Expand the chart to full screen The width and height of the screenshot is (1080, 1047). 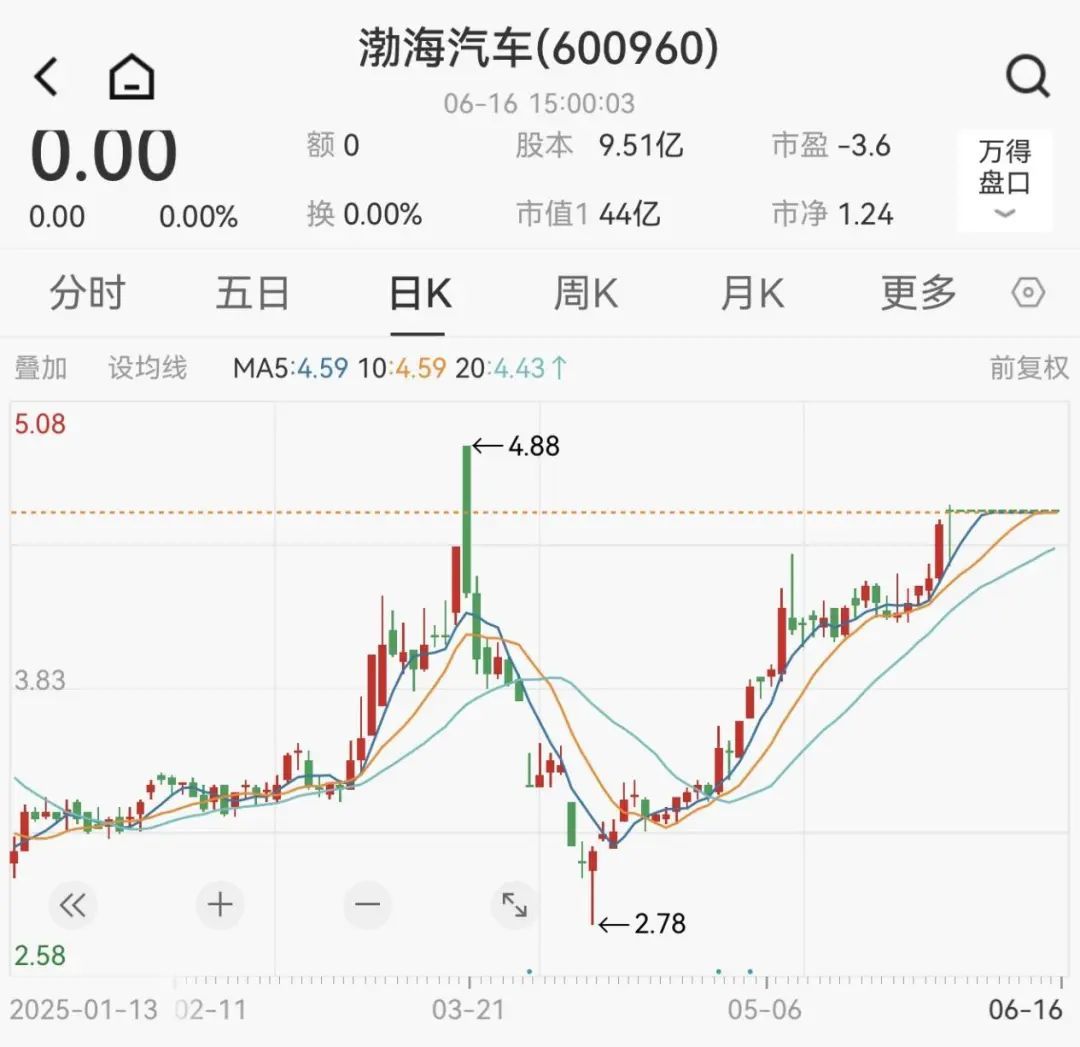(x=514, y=906)
